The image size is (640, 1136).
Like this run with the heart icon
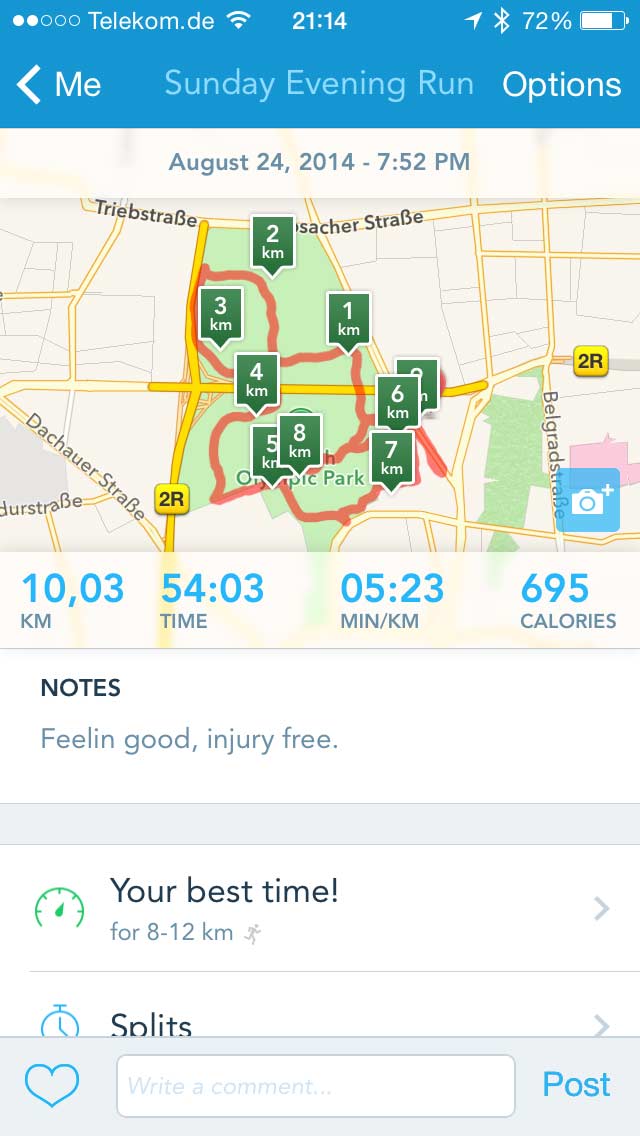pyautogui.click(x=51, y=1085)
